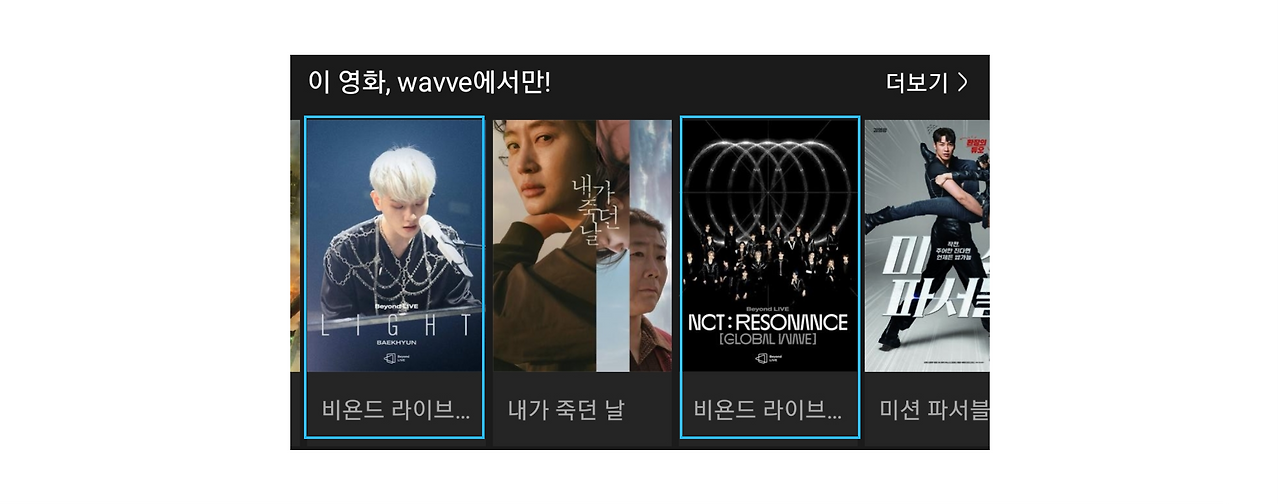The image size is (1280, 504).
Task: Open the NCT RESONANCE Beyond Live card
Action: (x=770, y=278)
